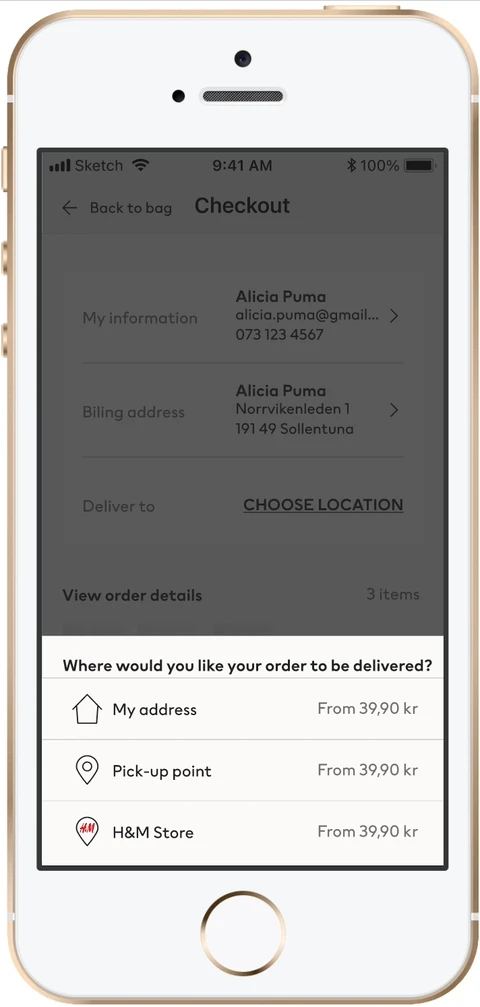Choose the Pick-up point delivery option

[x=242, y=770]
